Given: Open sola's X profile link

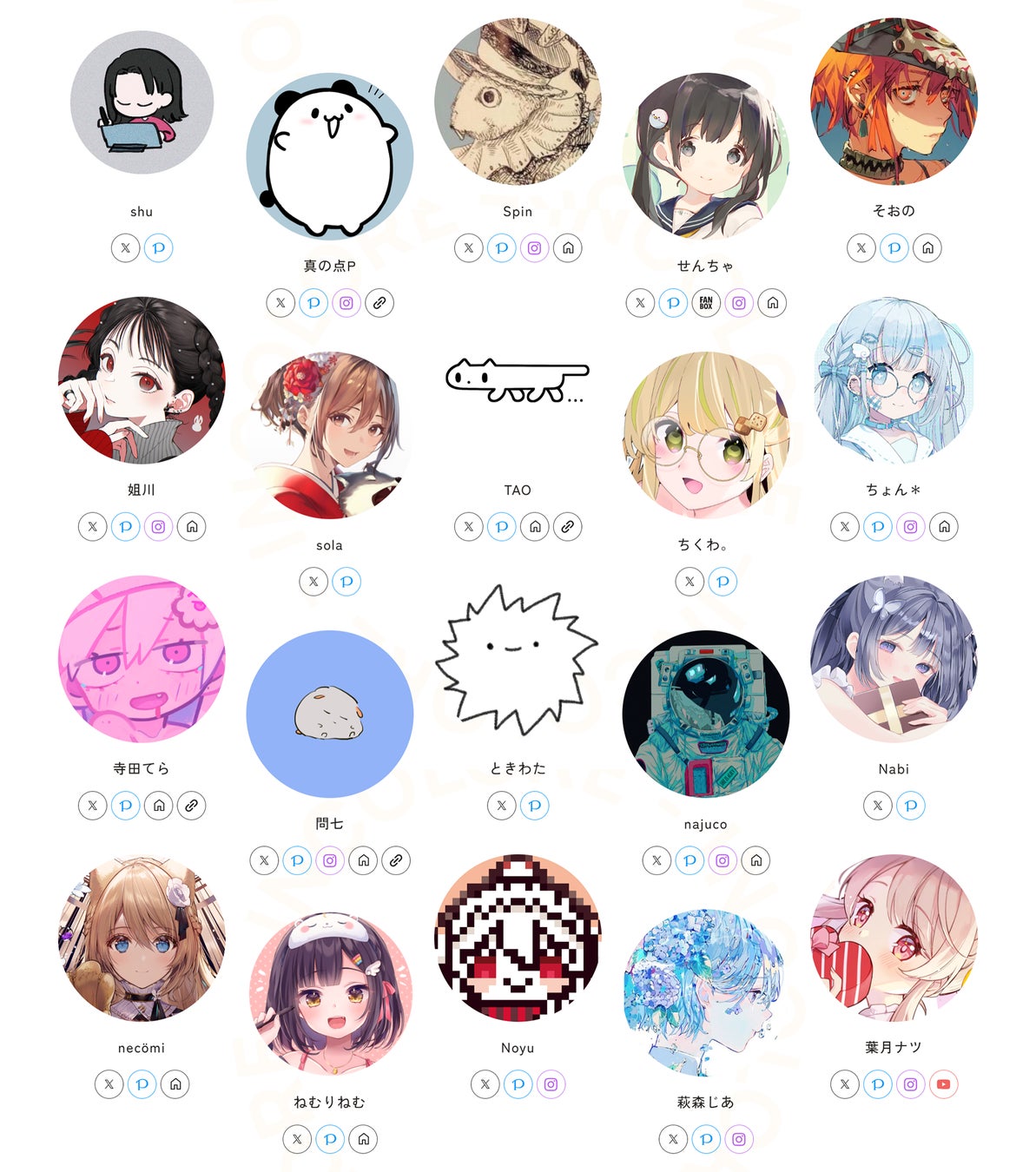Looking at the screenshot, I should coord(313,582).
